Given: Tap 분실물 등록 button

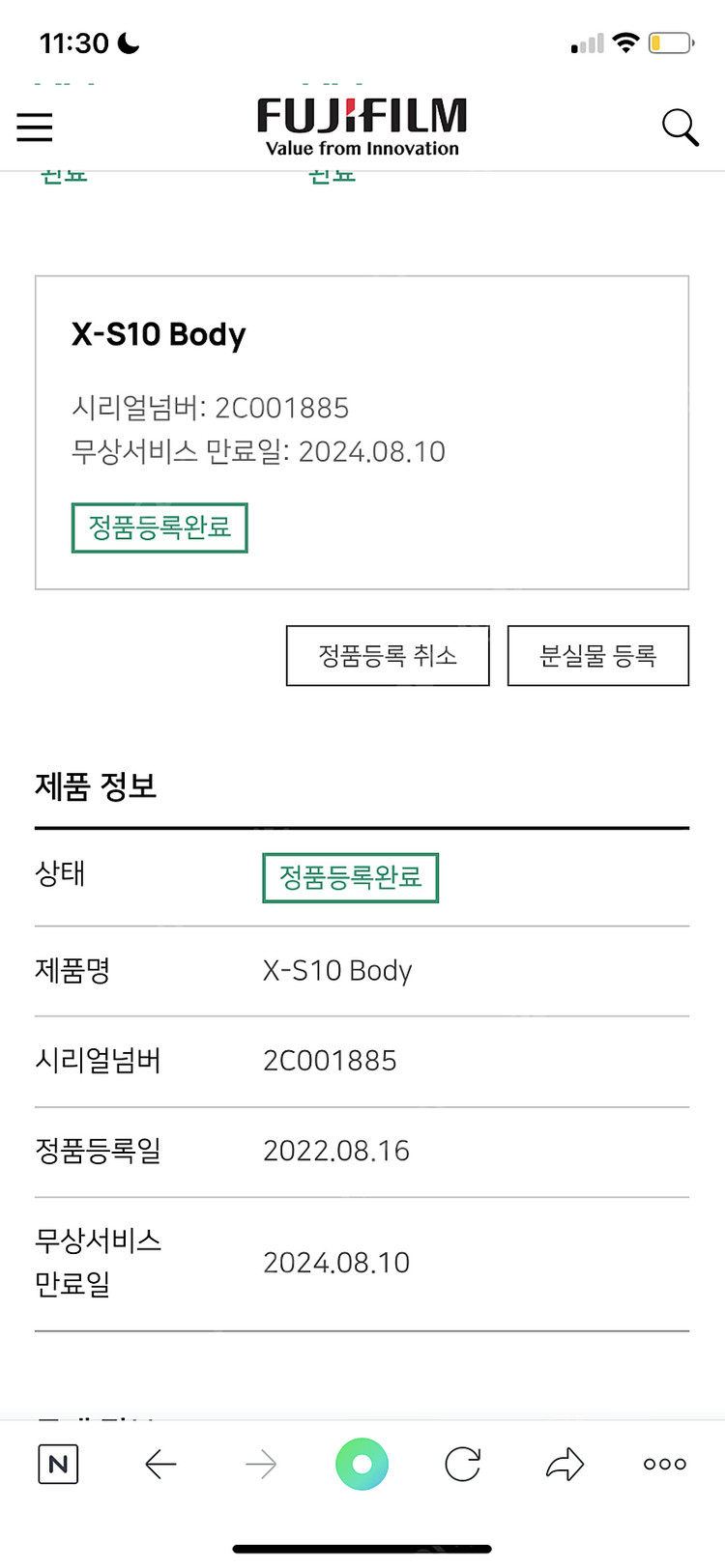Looking at the screenshot, I should click(598, 656).
